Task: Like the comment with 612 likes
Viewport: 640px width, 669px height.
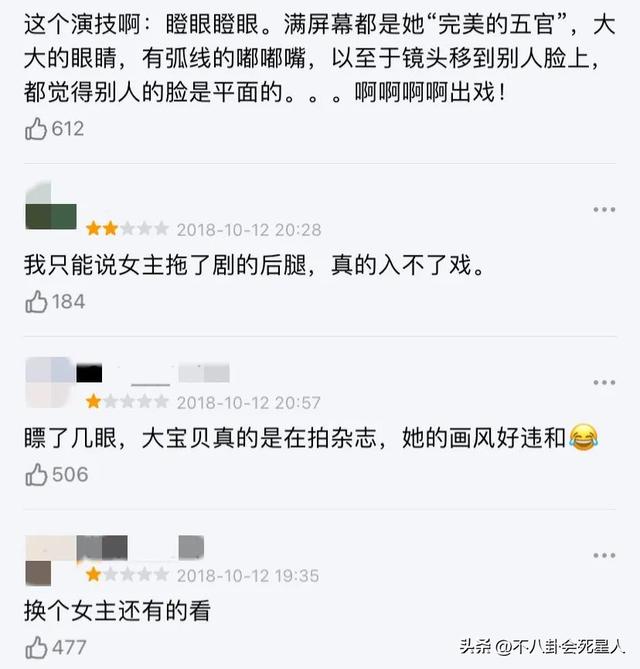Action: 37,128
